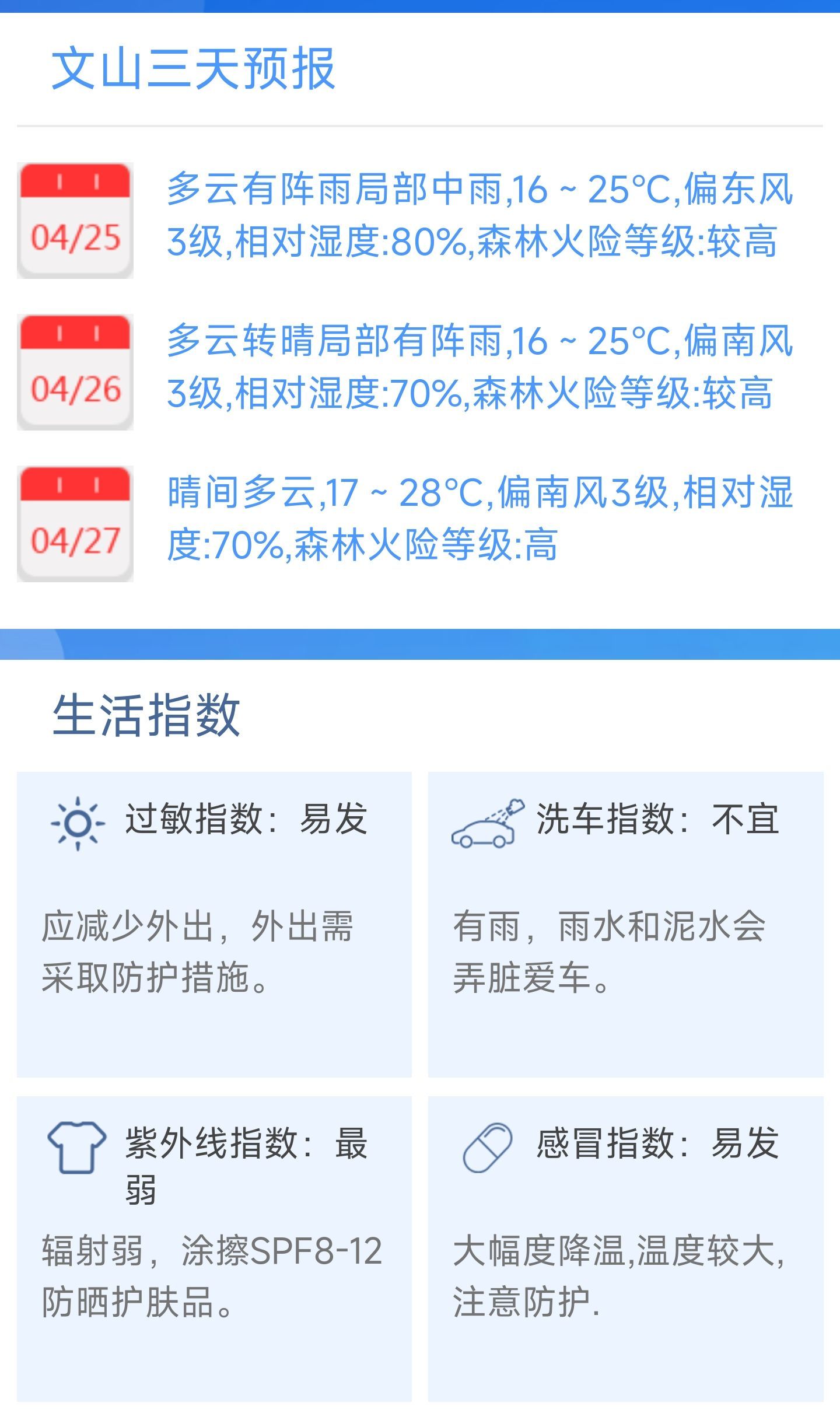
Task: Open the 感冒指数 card
Action: click(x=626, y=1249)
